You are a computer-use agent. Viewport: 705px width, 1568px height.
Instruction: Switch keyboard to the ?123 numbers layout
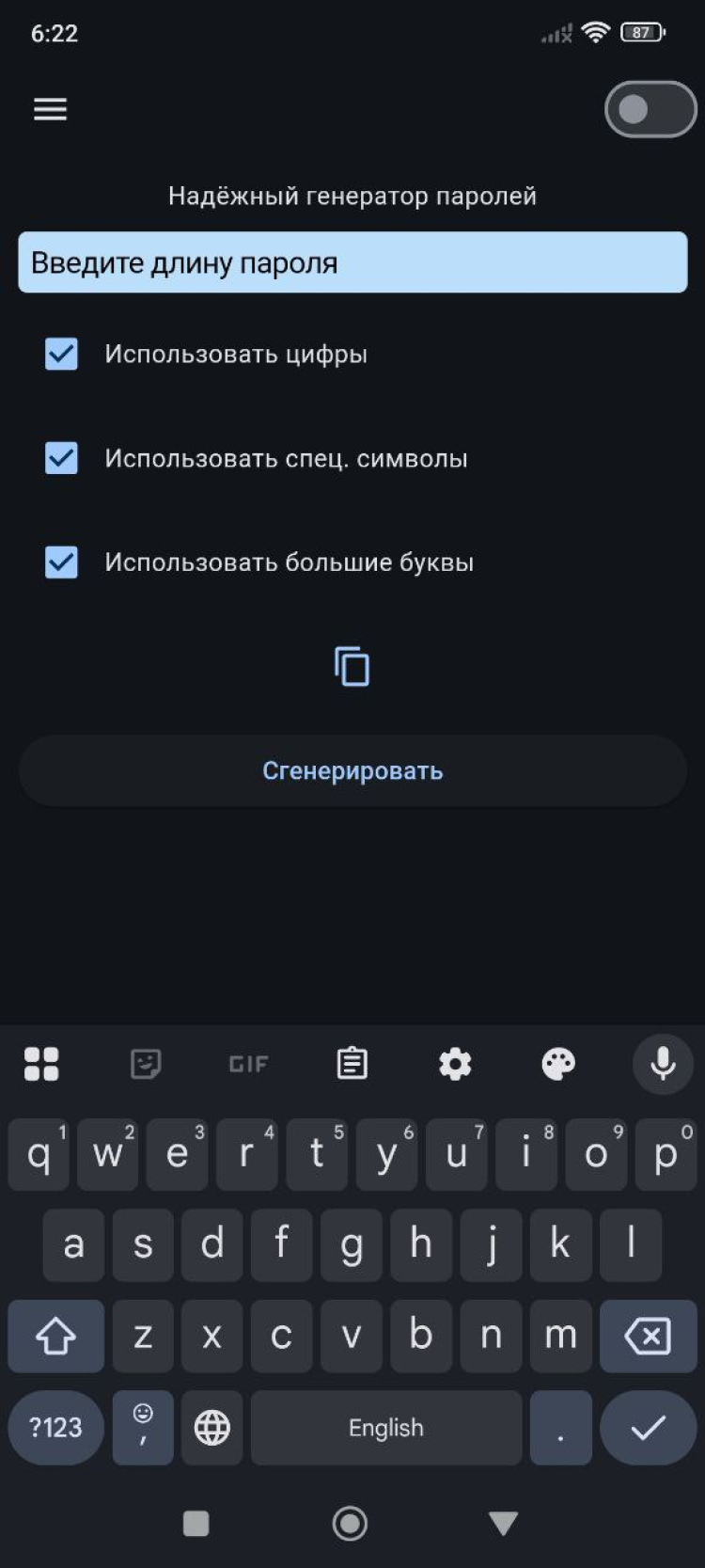tap(55, 1428)
